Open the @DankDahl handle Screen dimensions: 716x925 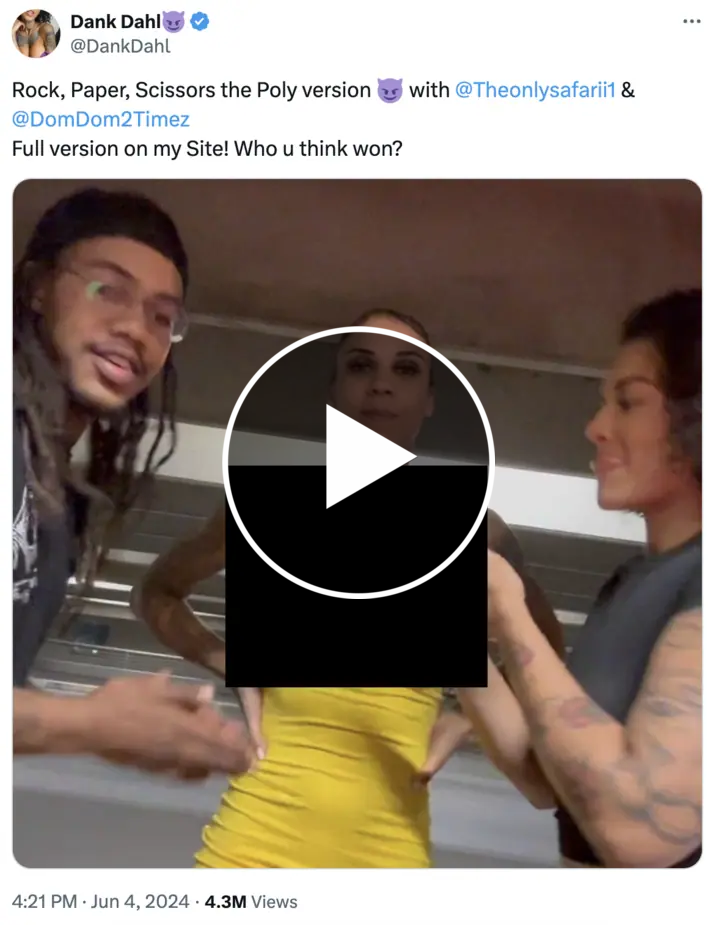click(x=120, y=45)
